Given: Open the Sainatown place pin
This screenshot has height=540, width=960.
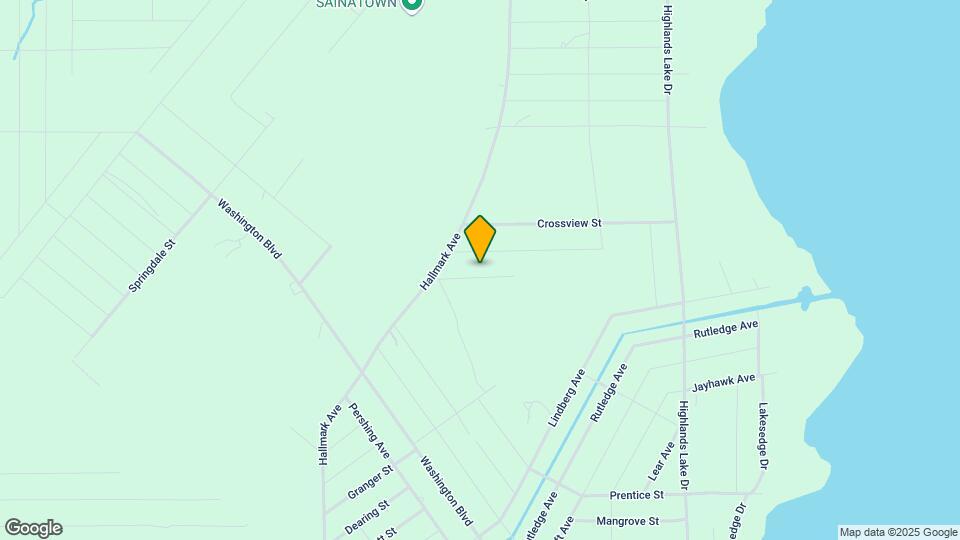Looking at the screenshot, I should [x=412, y=5].
